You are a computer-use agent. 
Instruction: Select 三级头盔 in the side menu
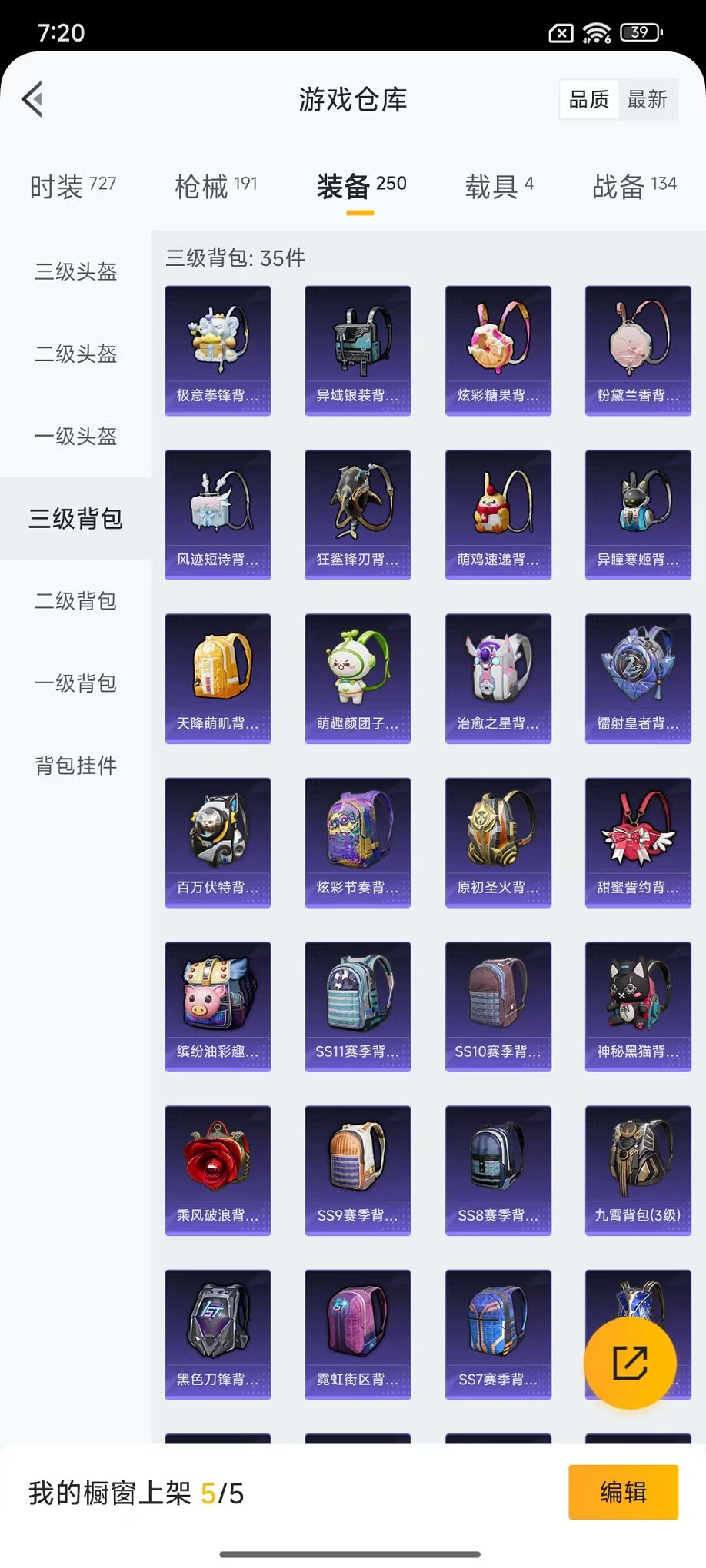point(75,271)
